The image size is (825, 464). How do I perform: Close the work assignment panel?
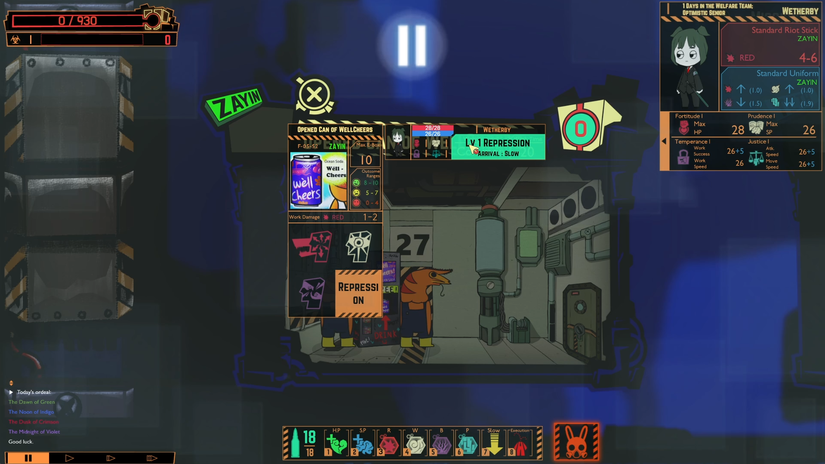tap(314, 96)
